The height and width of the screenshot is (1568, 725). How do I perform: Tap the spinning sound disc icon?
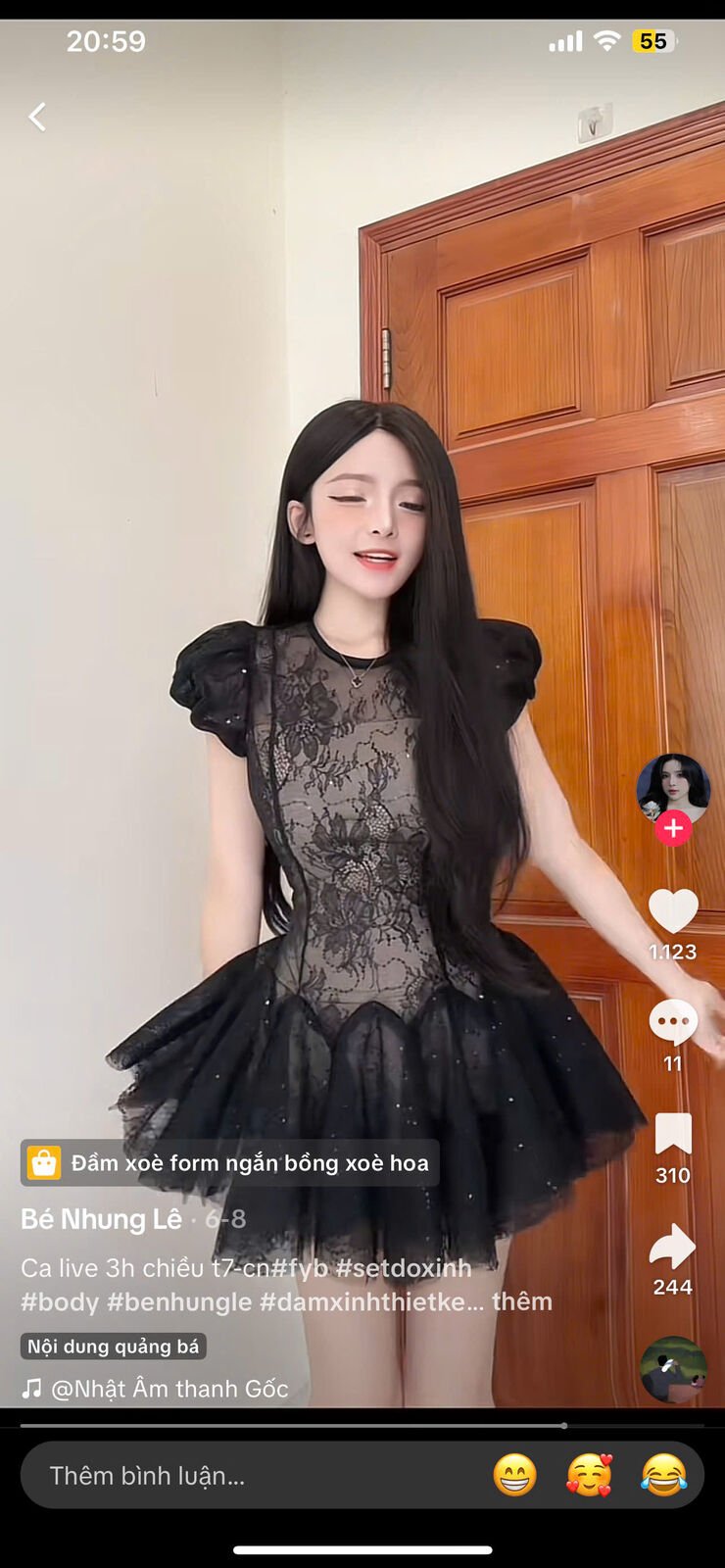click(672, 1369)
